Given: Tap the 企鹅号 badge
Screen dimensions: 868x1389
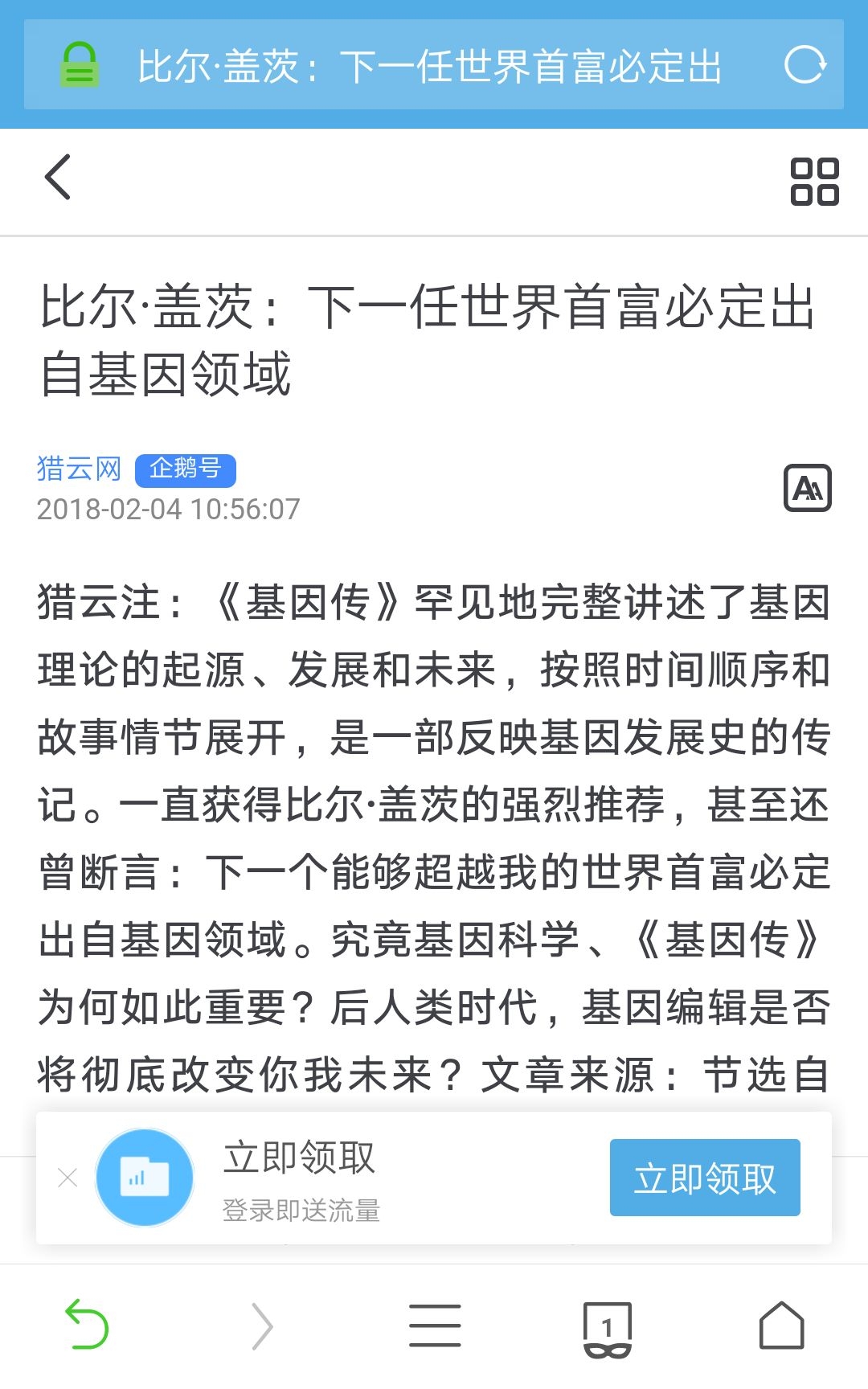Looking at the screenshot, I should 186,470.
